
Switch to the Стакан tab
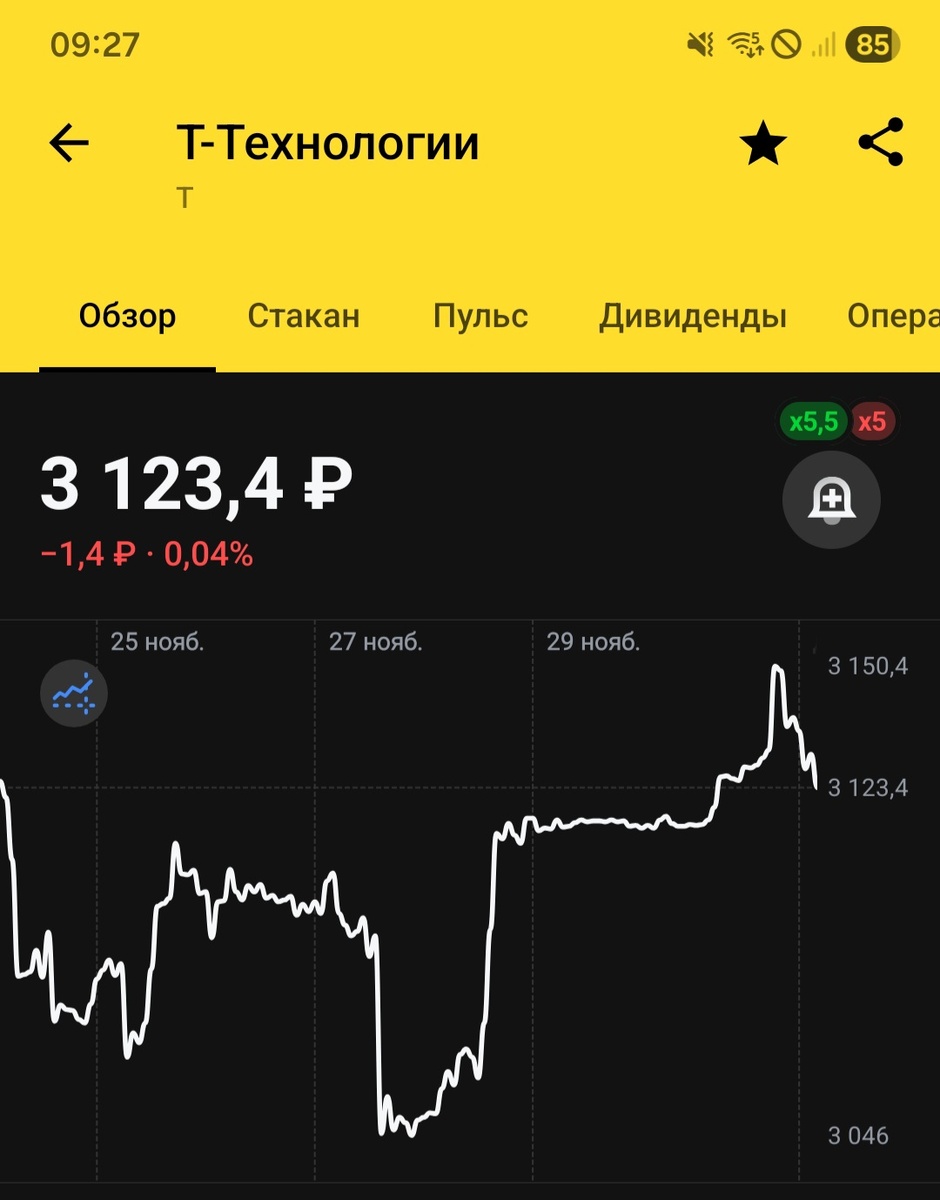click(303, 316)
